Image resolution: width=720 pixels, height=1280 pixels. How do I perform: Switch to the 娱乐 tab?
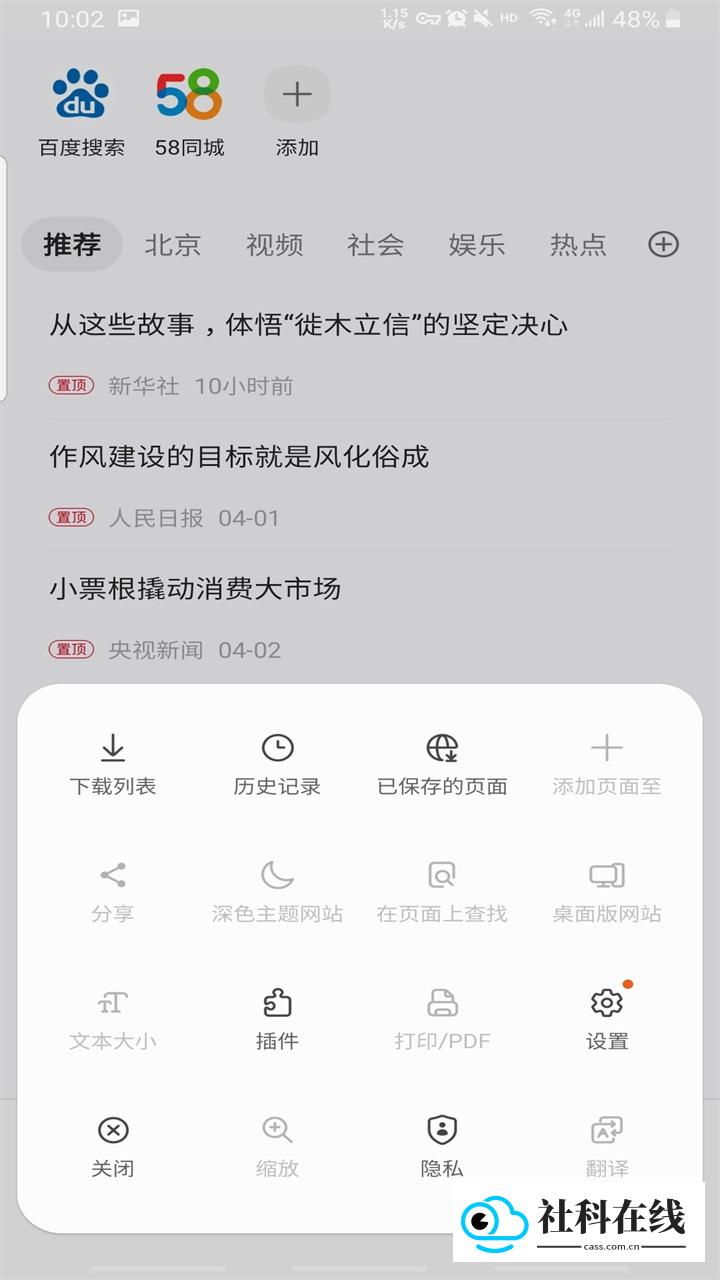pos(477,245)
